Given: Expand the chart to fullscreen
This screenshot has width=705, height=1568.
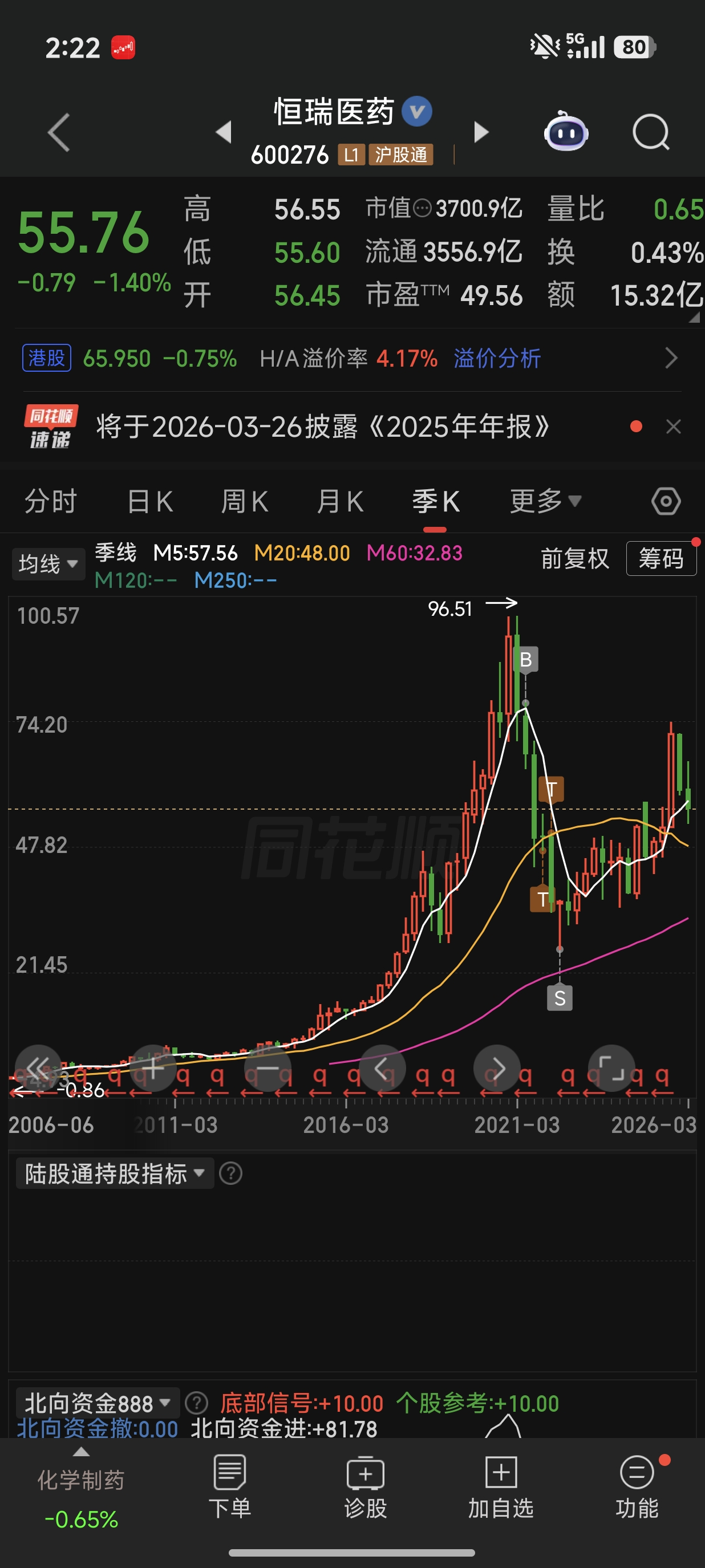Looking at the screenshot, I should pos(611,1069).
